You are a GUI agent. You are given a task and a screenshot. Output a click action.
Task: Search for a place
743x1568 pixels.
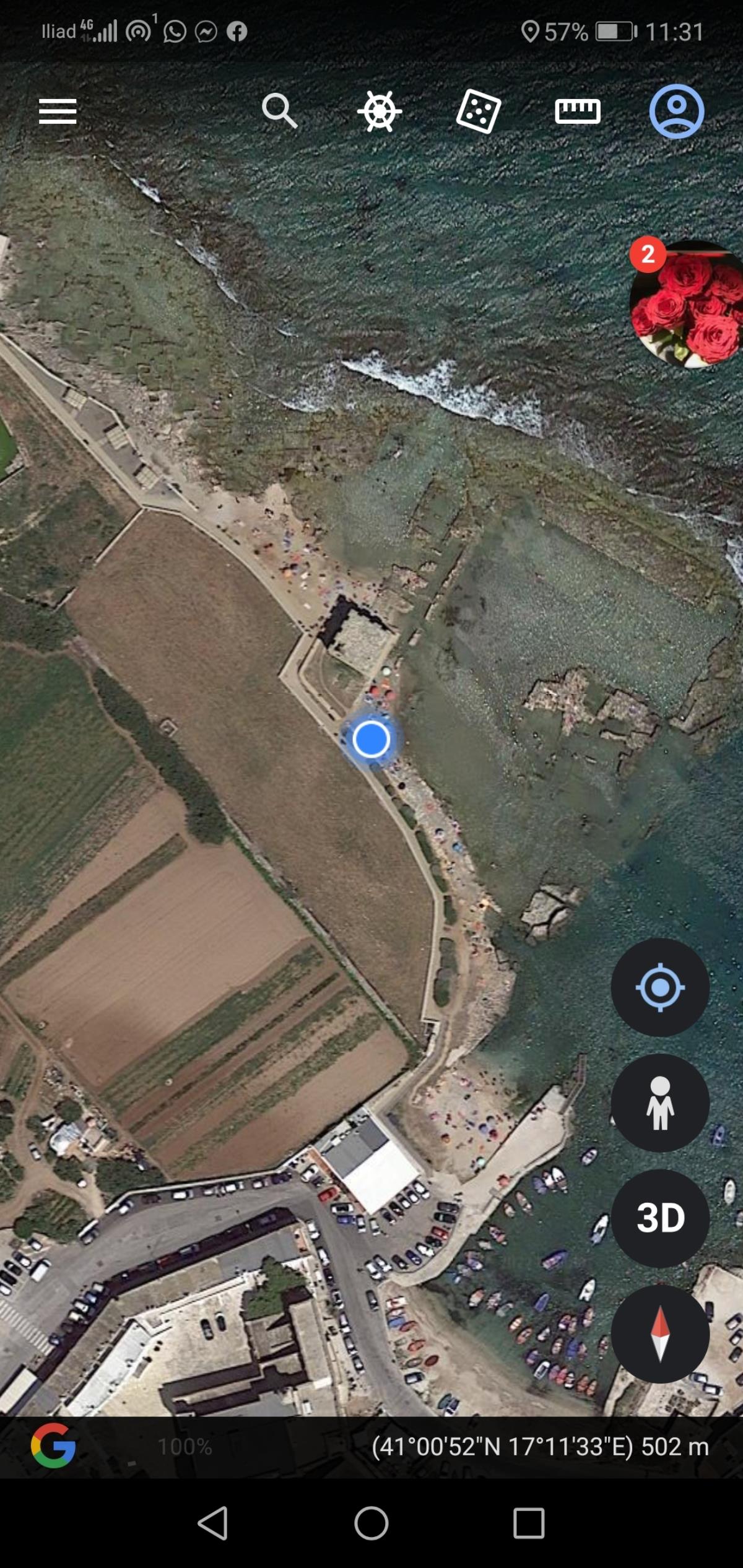[x=279, y=111]
